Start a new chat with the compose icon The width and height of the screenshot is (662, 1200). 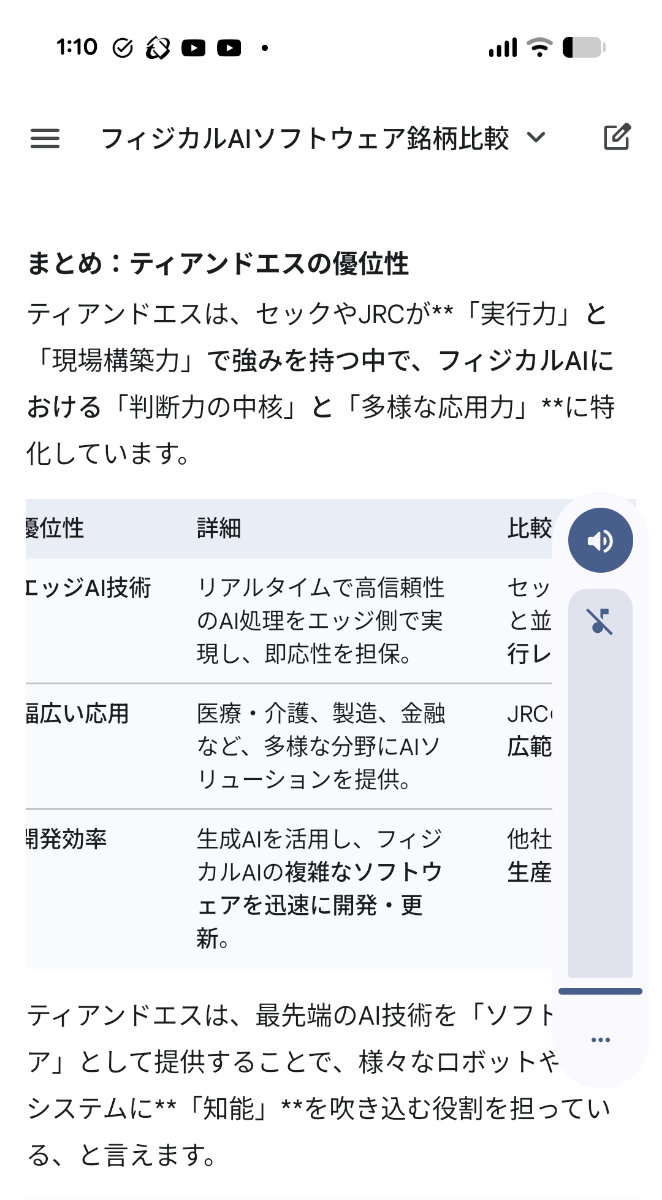(617, 138)
